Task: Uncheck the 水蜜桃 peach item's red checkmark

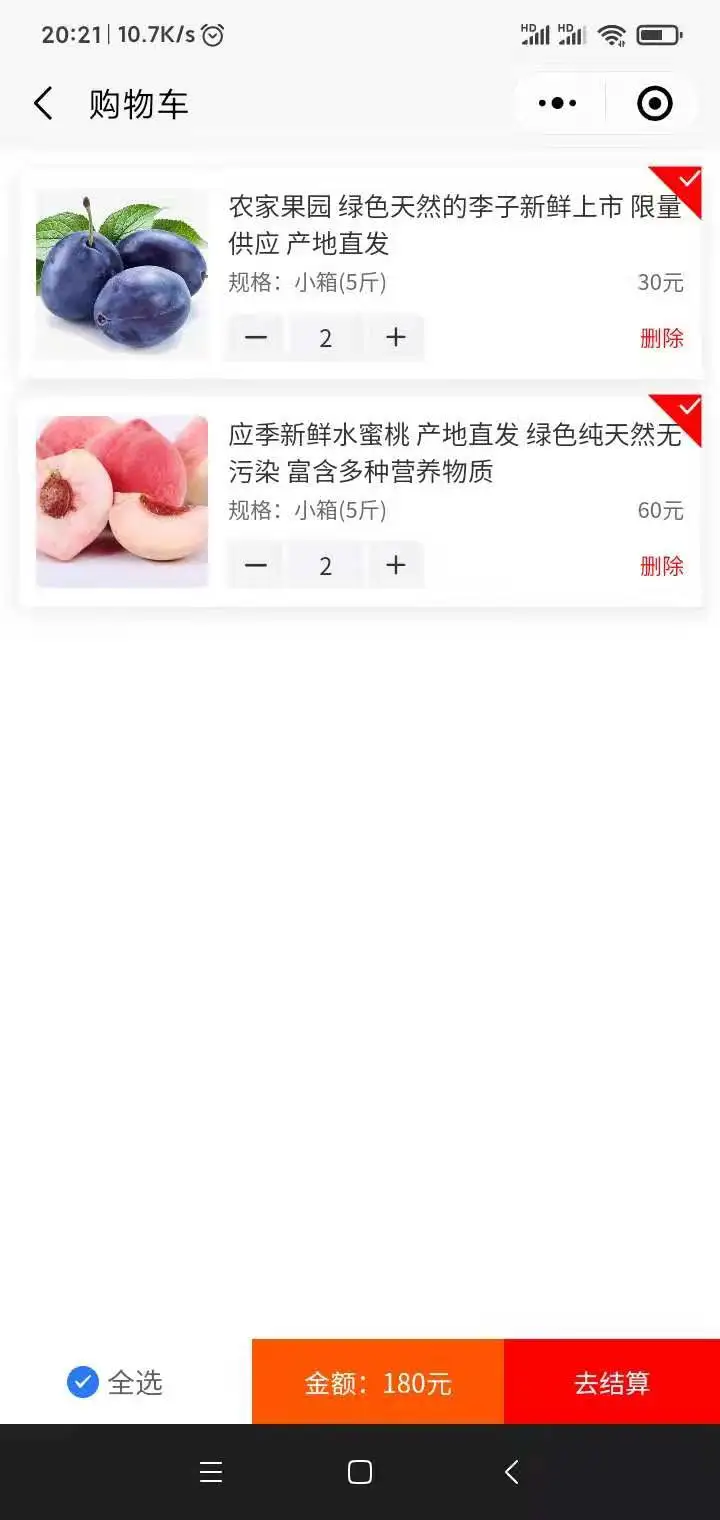Action: [x=678, y=418]
